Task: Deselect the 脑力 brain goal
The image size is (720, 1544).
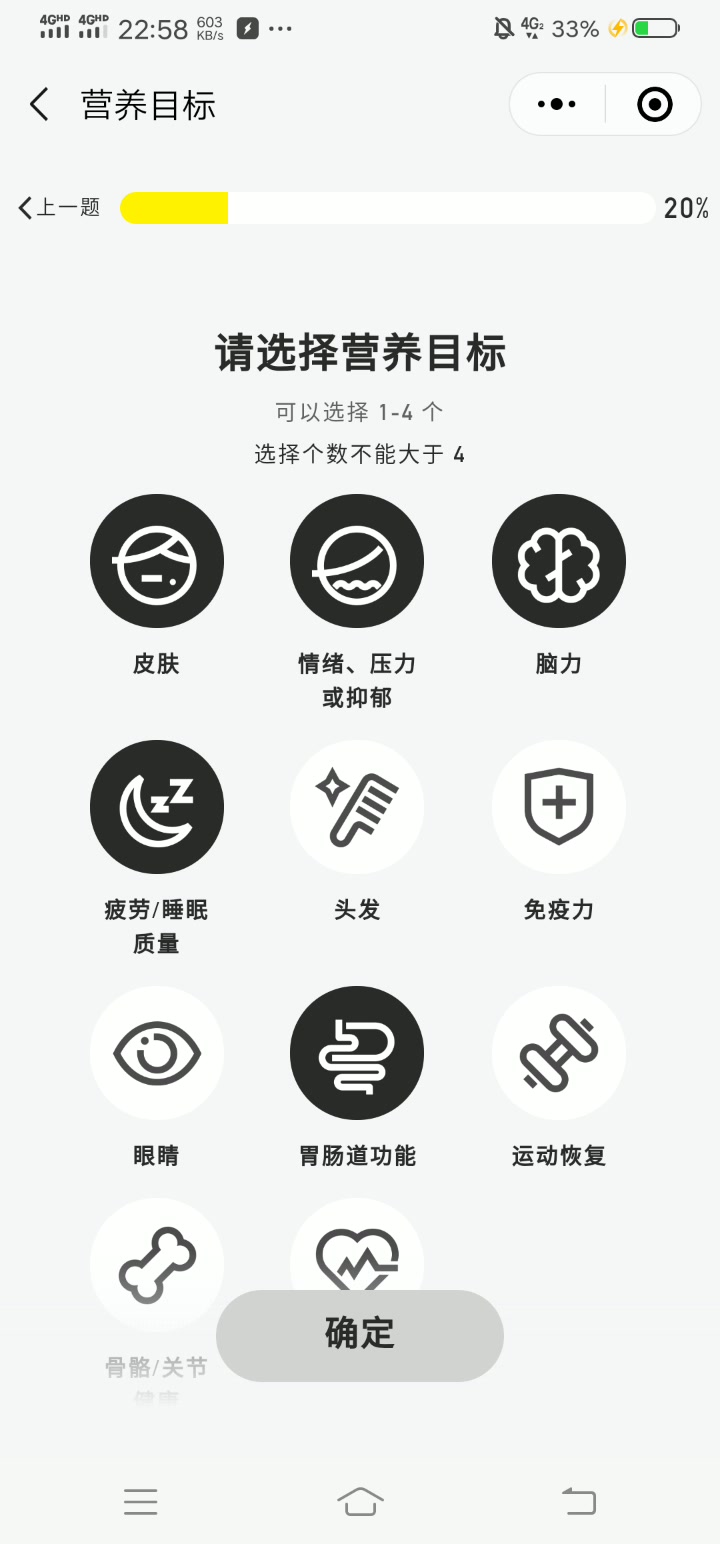Action: 558,560
